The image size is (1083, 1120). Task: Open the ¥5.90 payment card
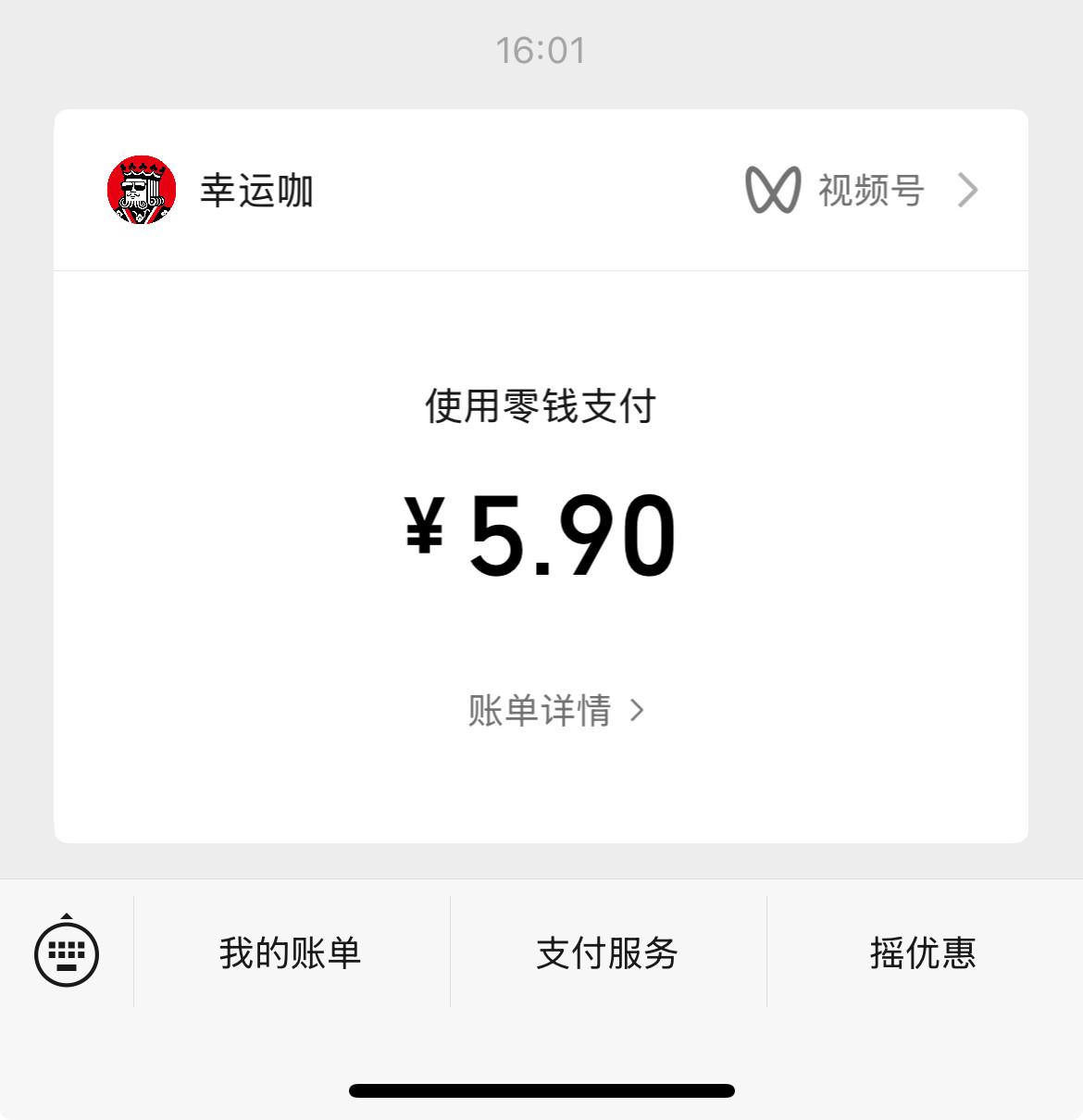tap(541, 535)
